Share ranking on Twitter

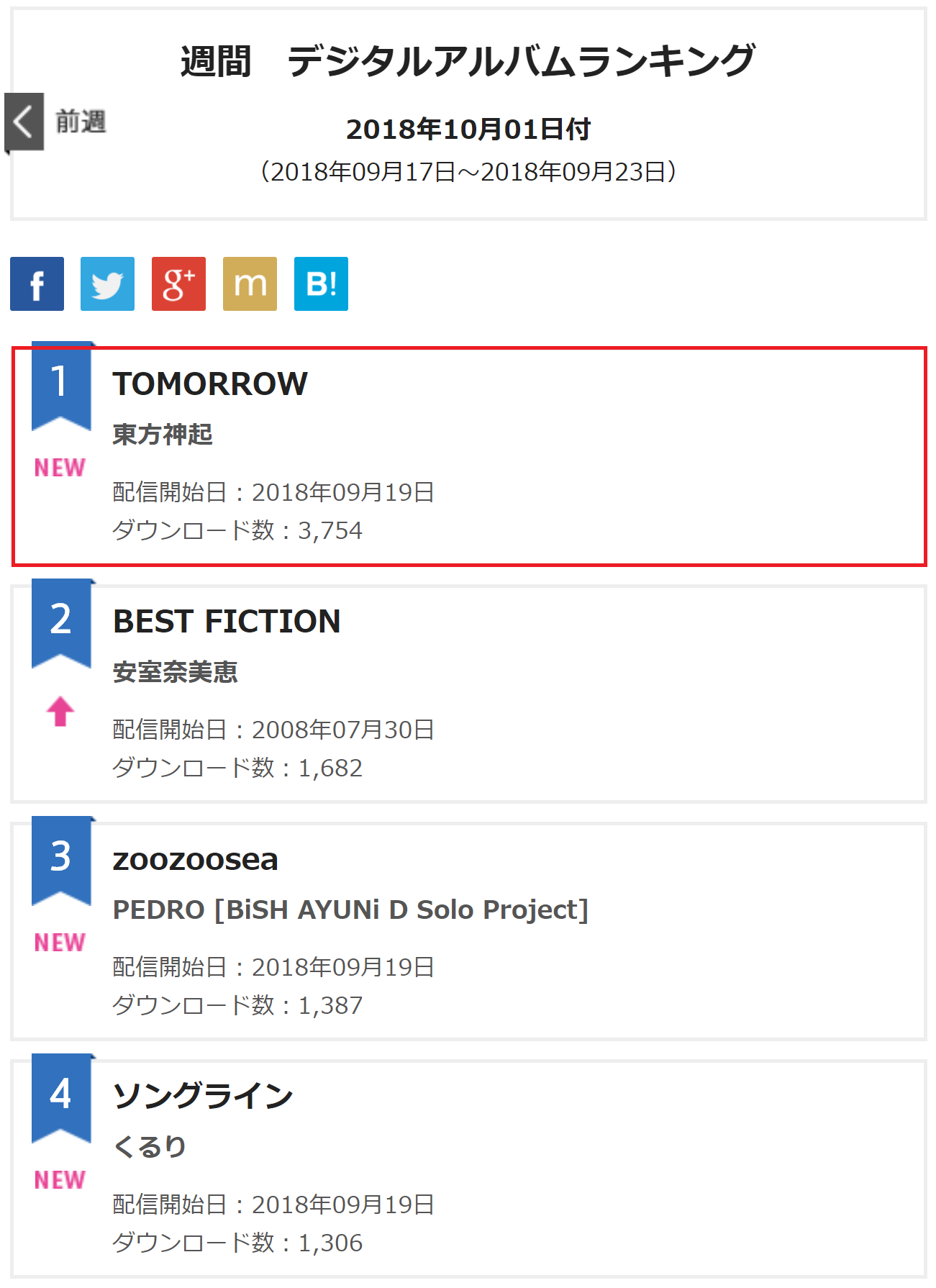tap(107, 284)
